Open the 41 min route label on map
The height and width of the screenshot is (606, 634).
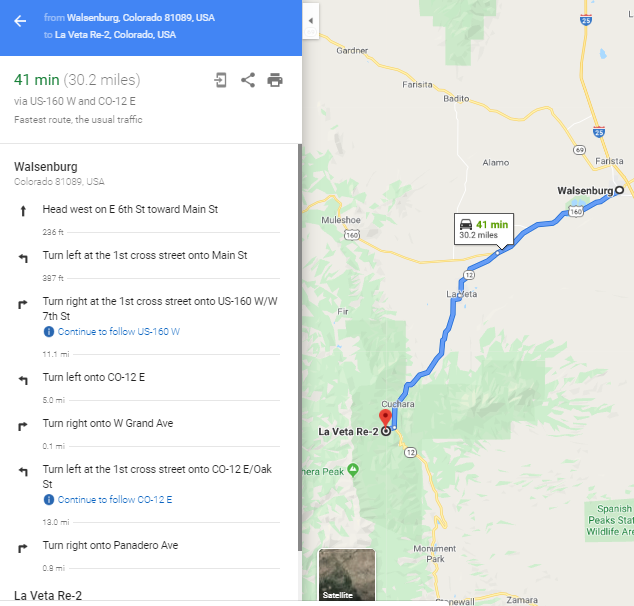(483, 228)
